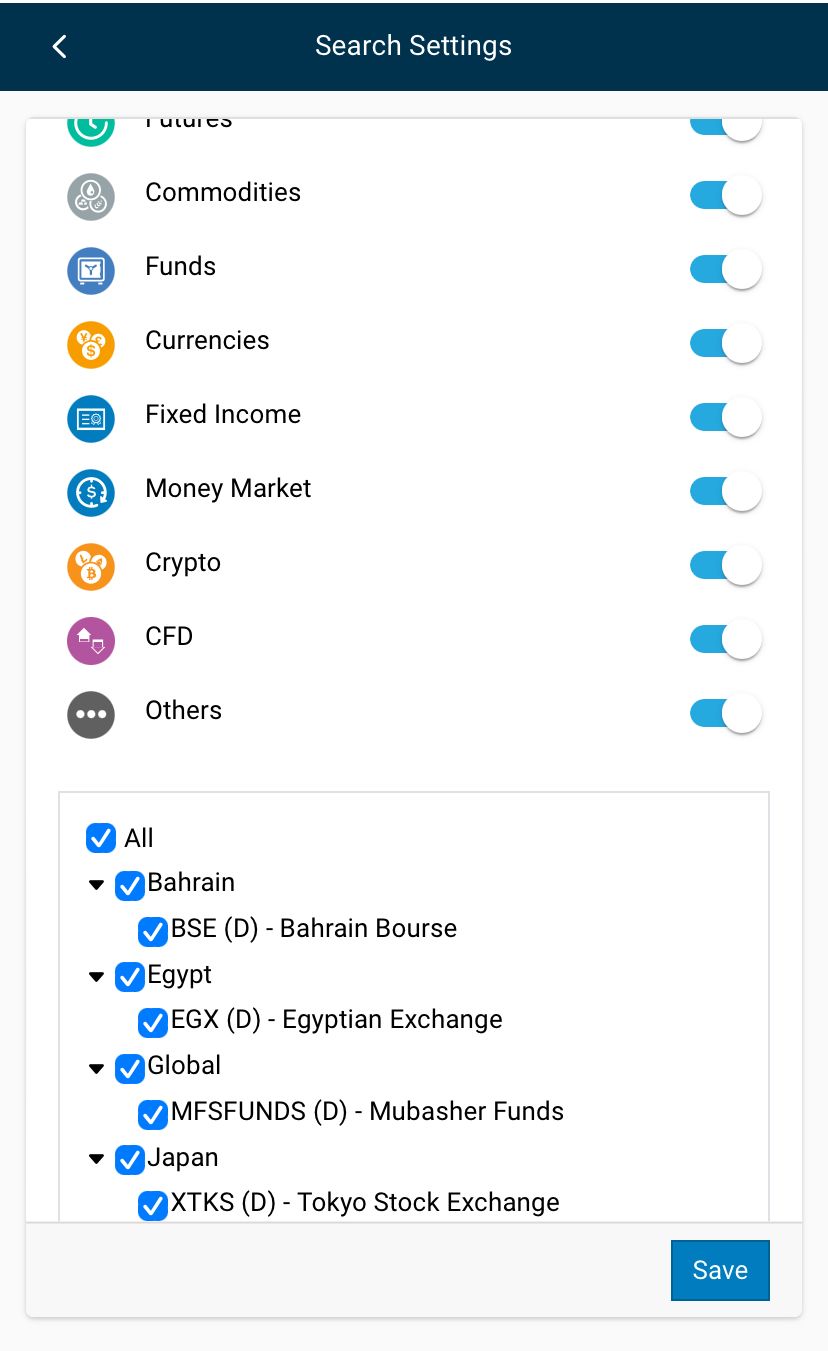
Task: Turn off the Crypto toggle
Action: [x=726, y=566]
